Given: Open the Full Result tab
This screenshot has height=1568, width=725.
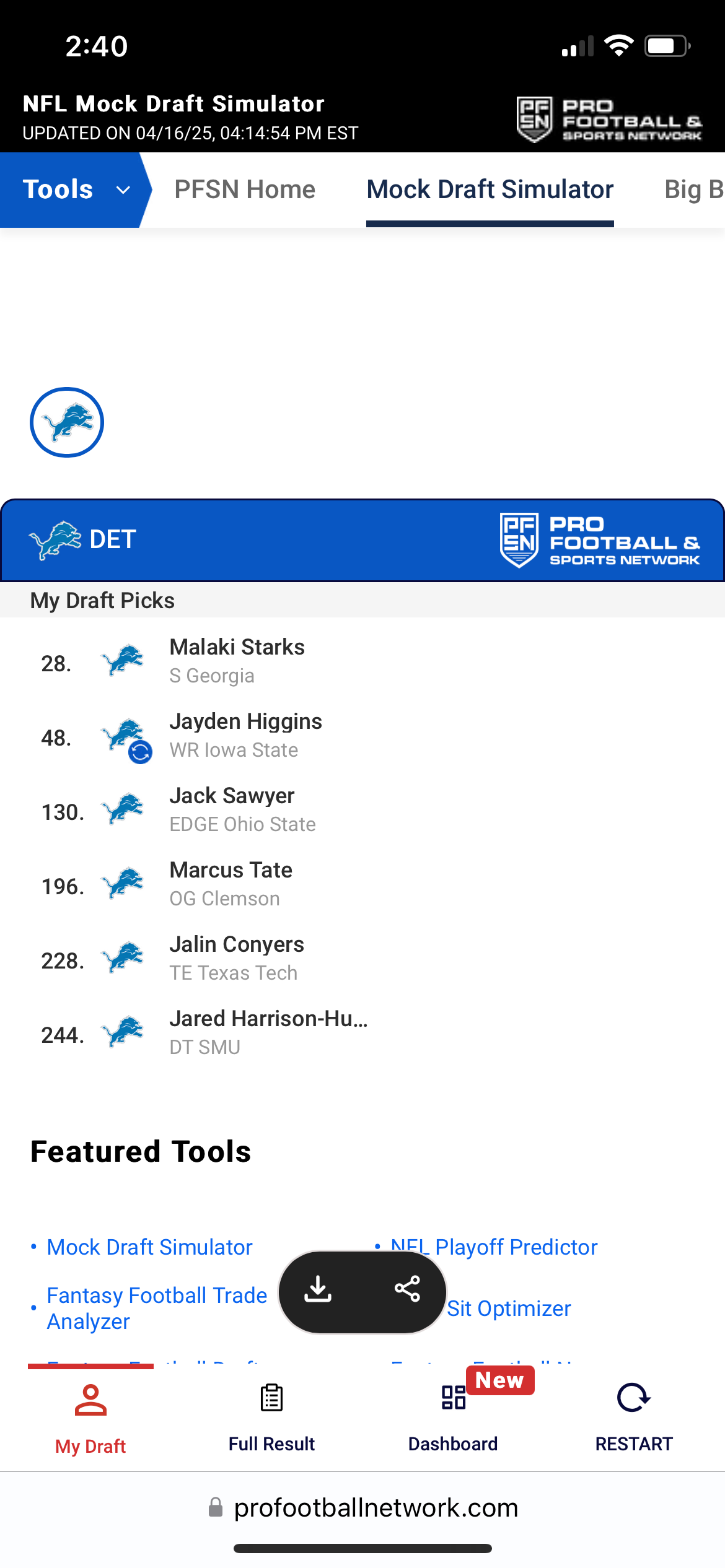Looking at the screenshot, I should (x=271, y=1418).
